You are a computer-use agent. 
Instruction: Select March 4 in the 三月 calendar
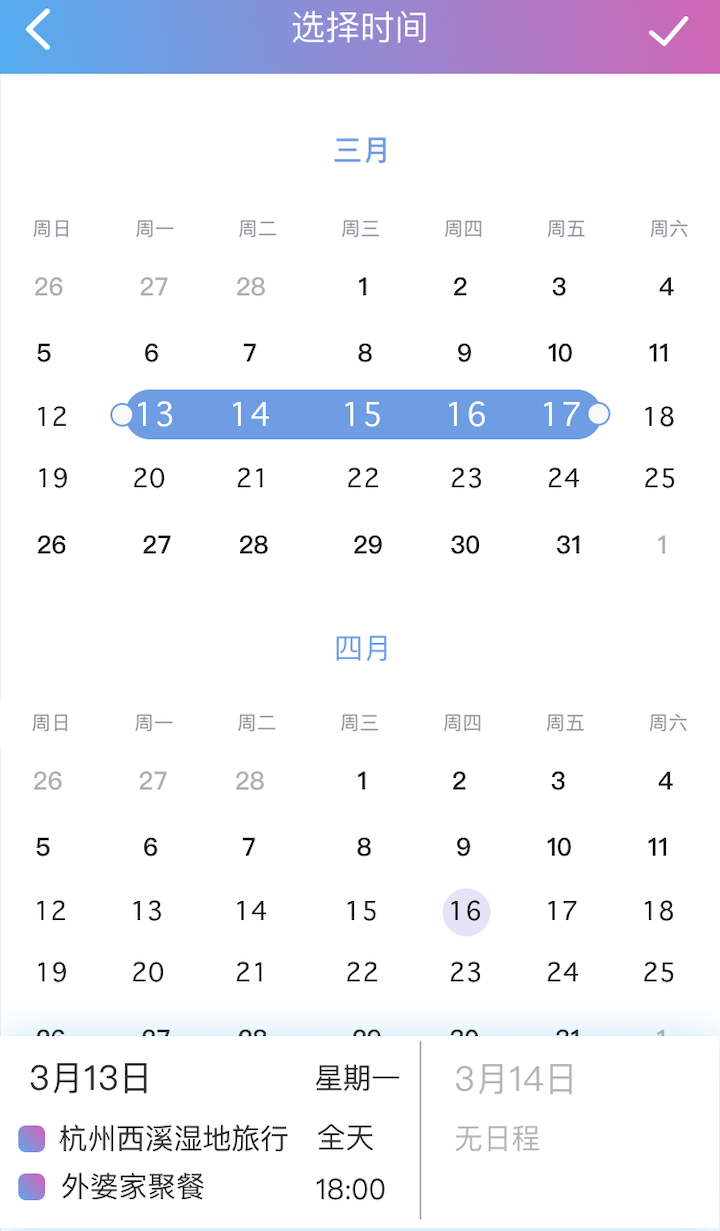[666, 288]
